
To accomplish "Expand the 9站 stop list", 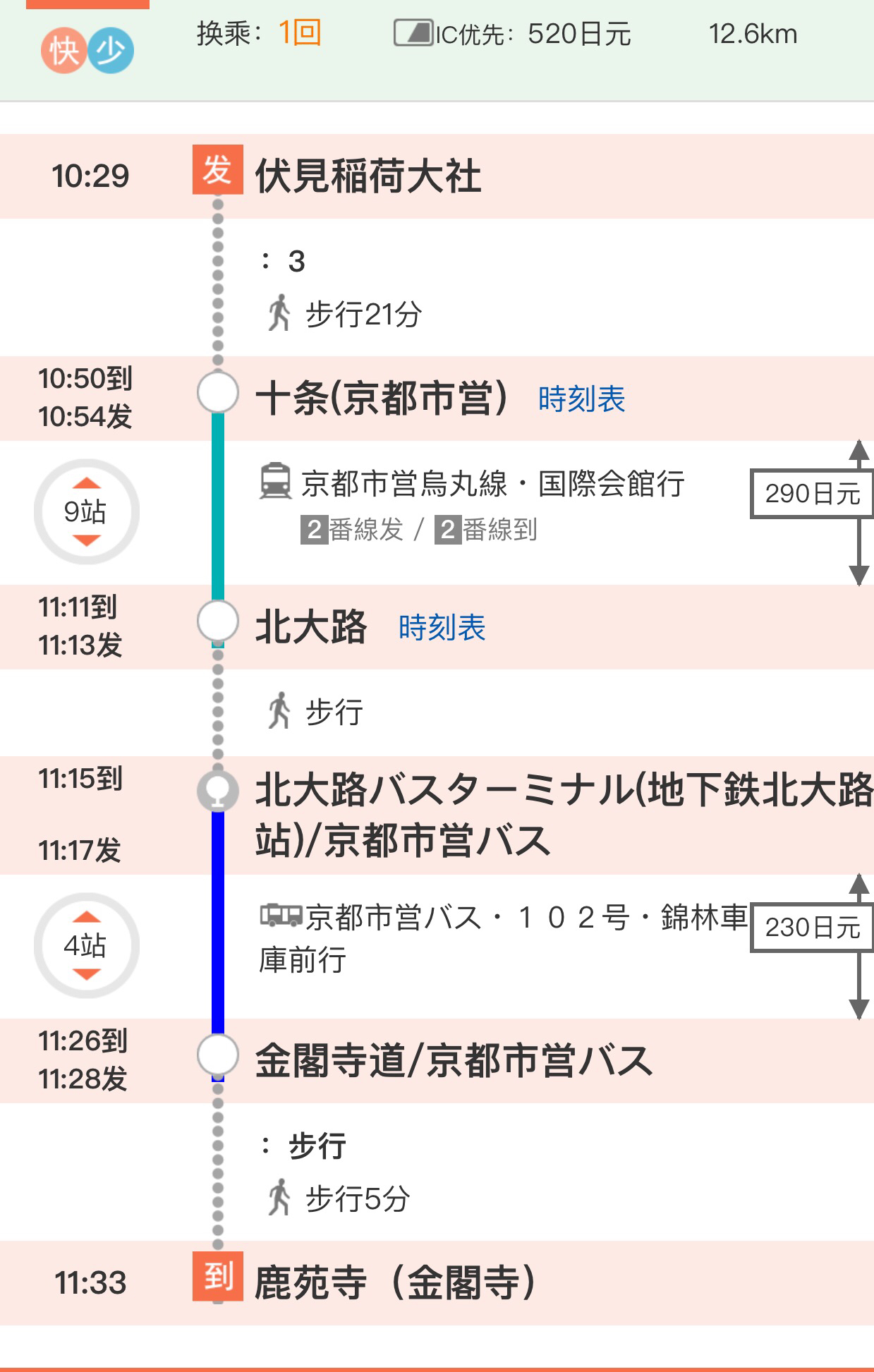I will 86,511.
